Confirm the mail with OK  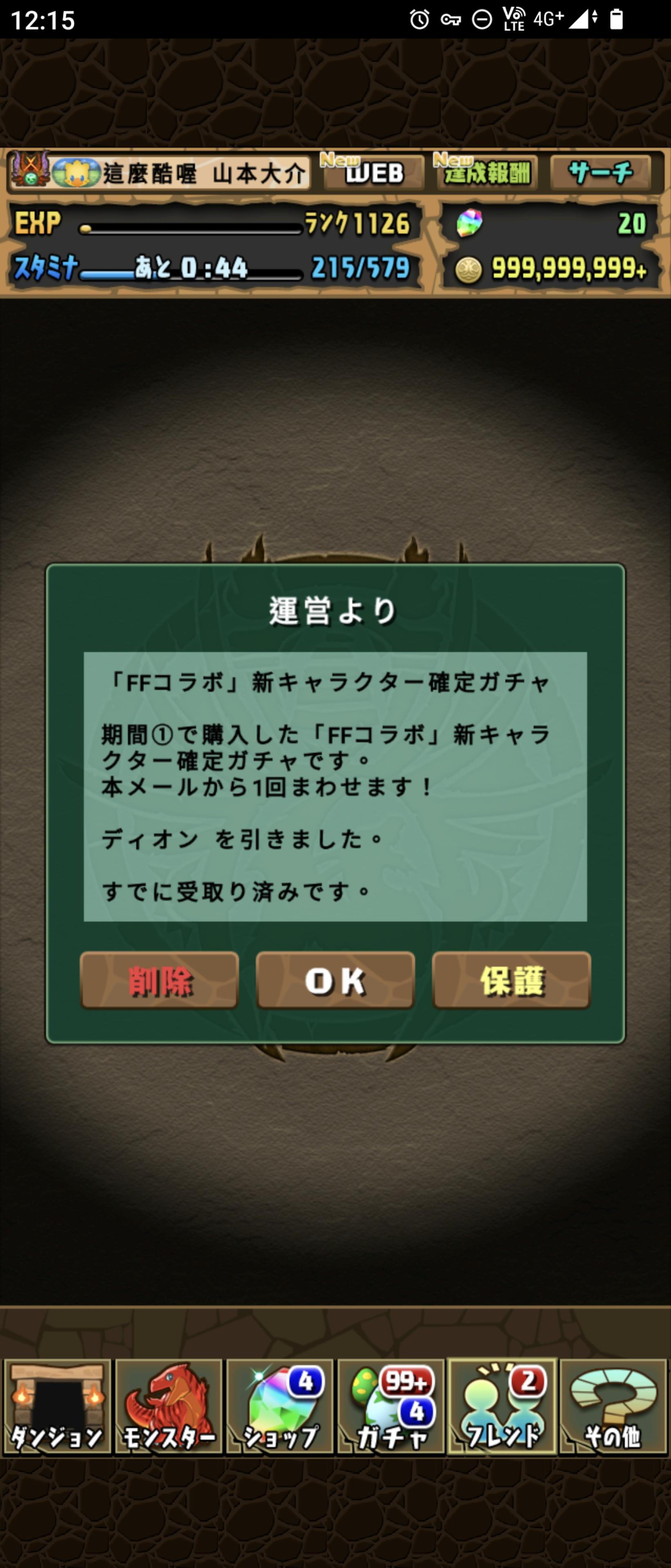[x=335, y=980]
